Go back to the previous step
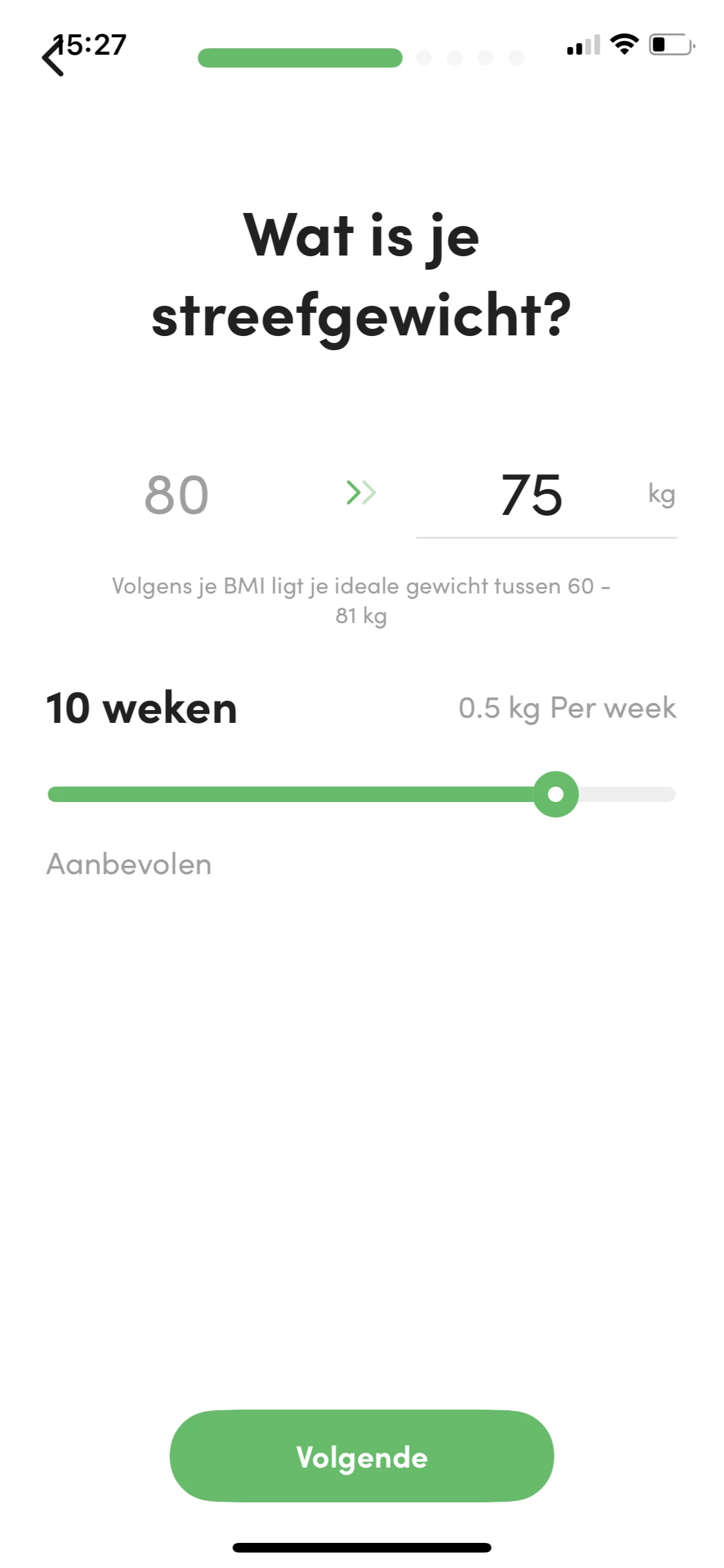 [53, 59]
